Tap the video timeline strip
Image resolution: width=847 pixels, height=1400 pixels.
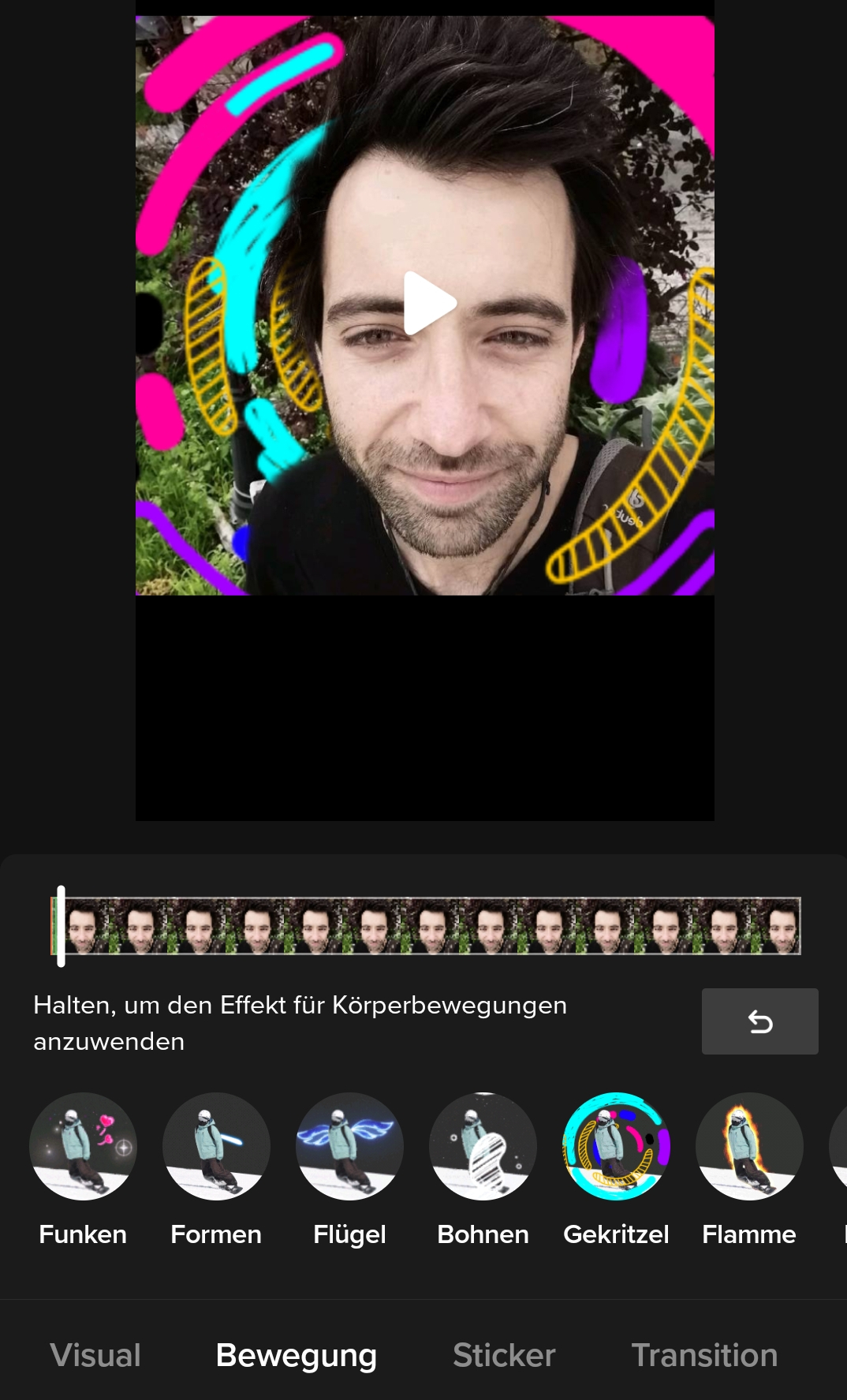pyautogui.click(x=426, y=926)
